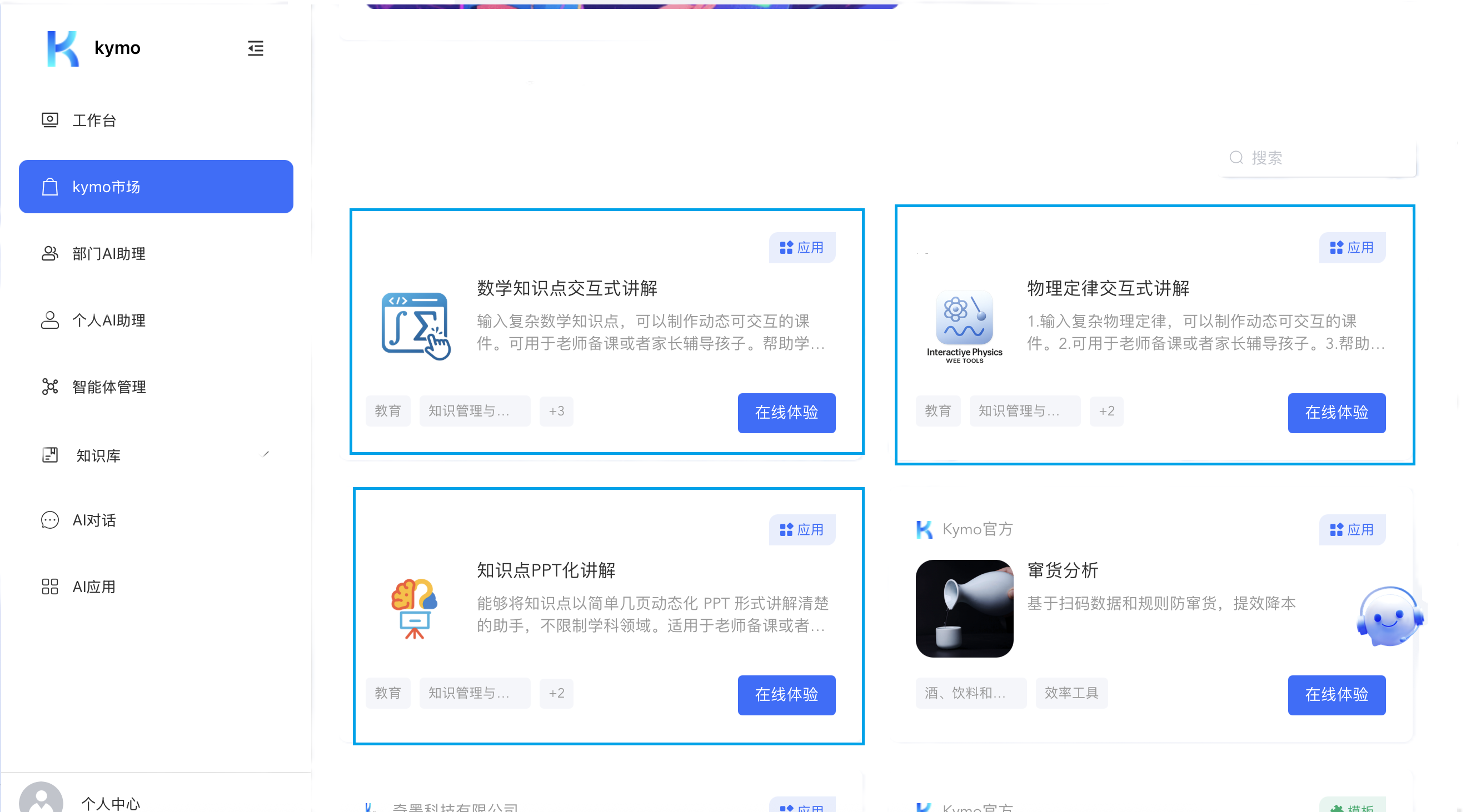Select kymo市场 in the sidebar
This screenshot has height=812, width=1476.
point(156,187)
